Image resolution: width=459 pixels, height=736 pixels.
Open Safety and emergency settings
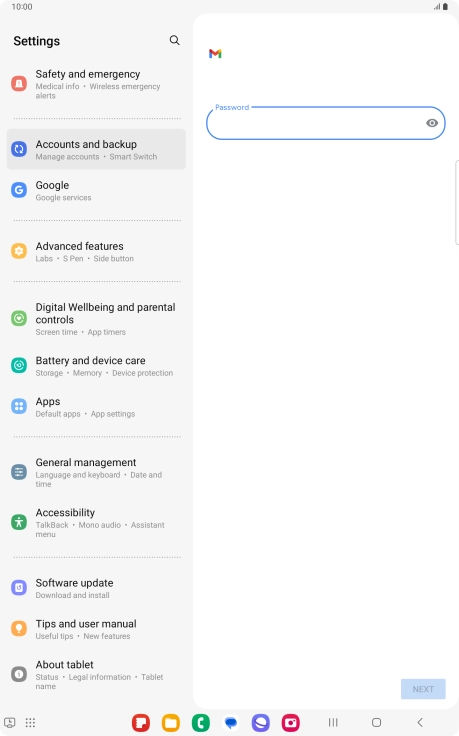point(96,84)
